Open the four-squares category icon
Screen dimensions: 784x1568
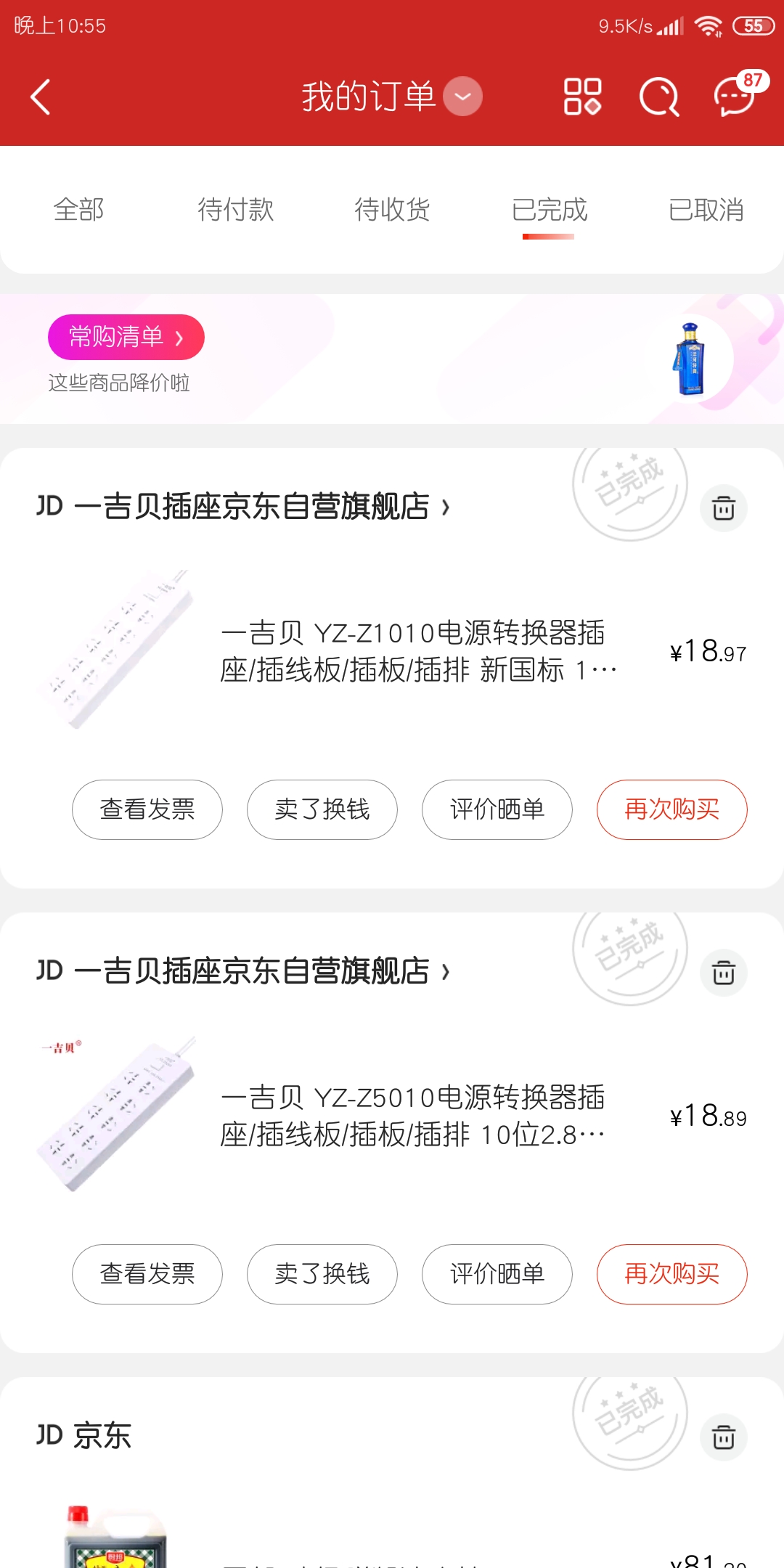(x=582, y=97)
